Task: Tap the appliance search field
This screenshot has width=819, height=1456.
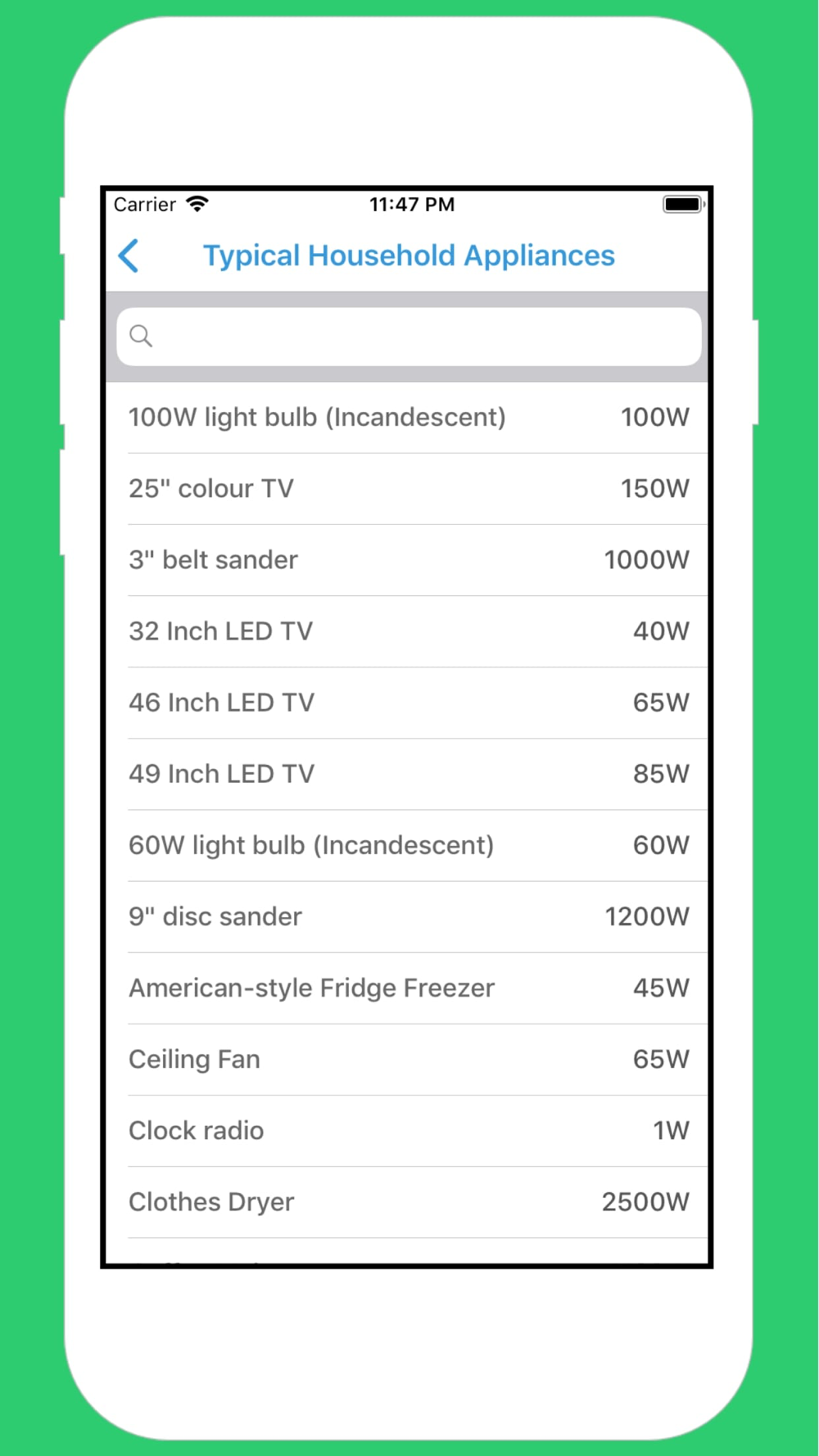Action: [x=409, y=337]
